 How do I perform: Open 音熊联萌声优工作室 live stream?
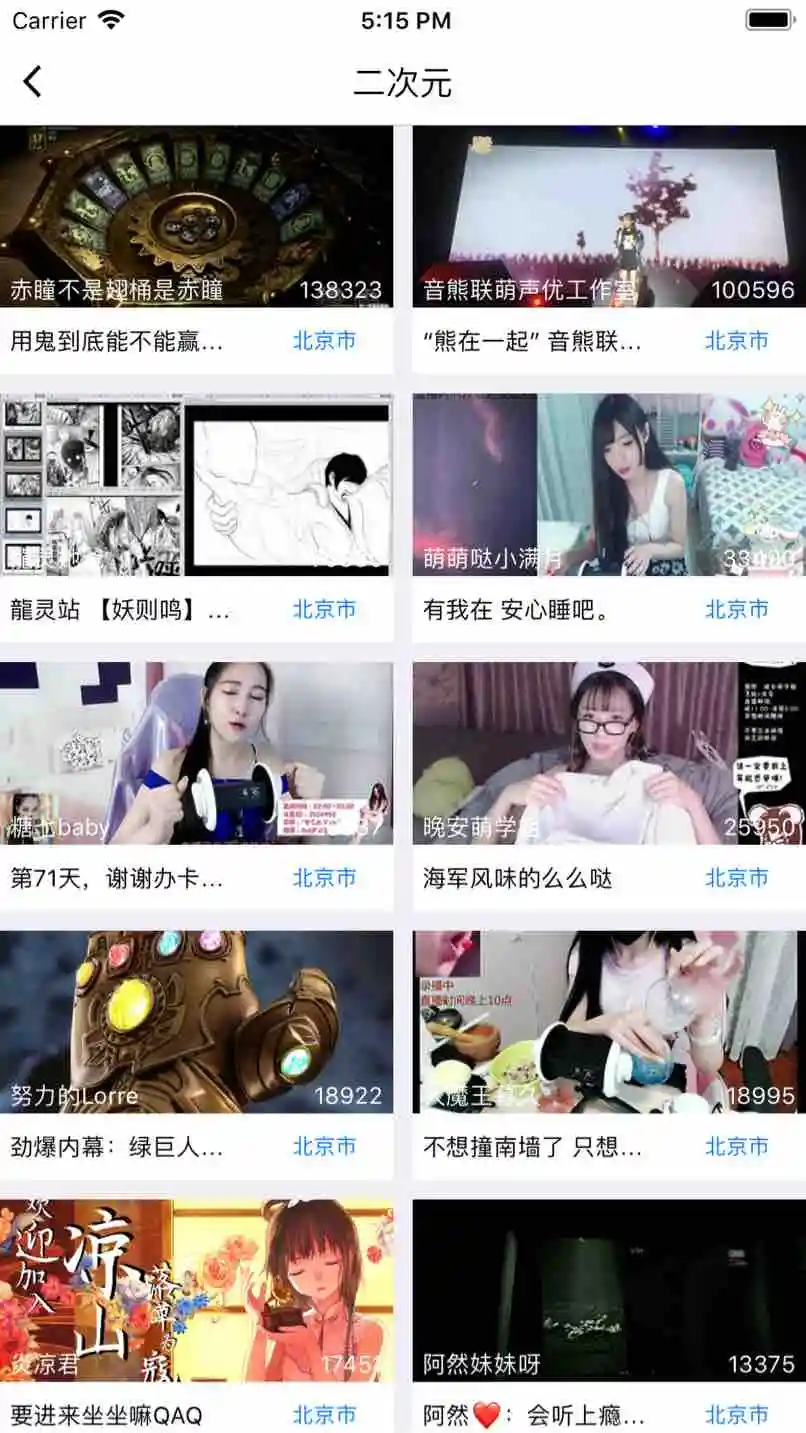point(608,216)
